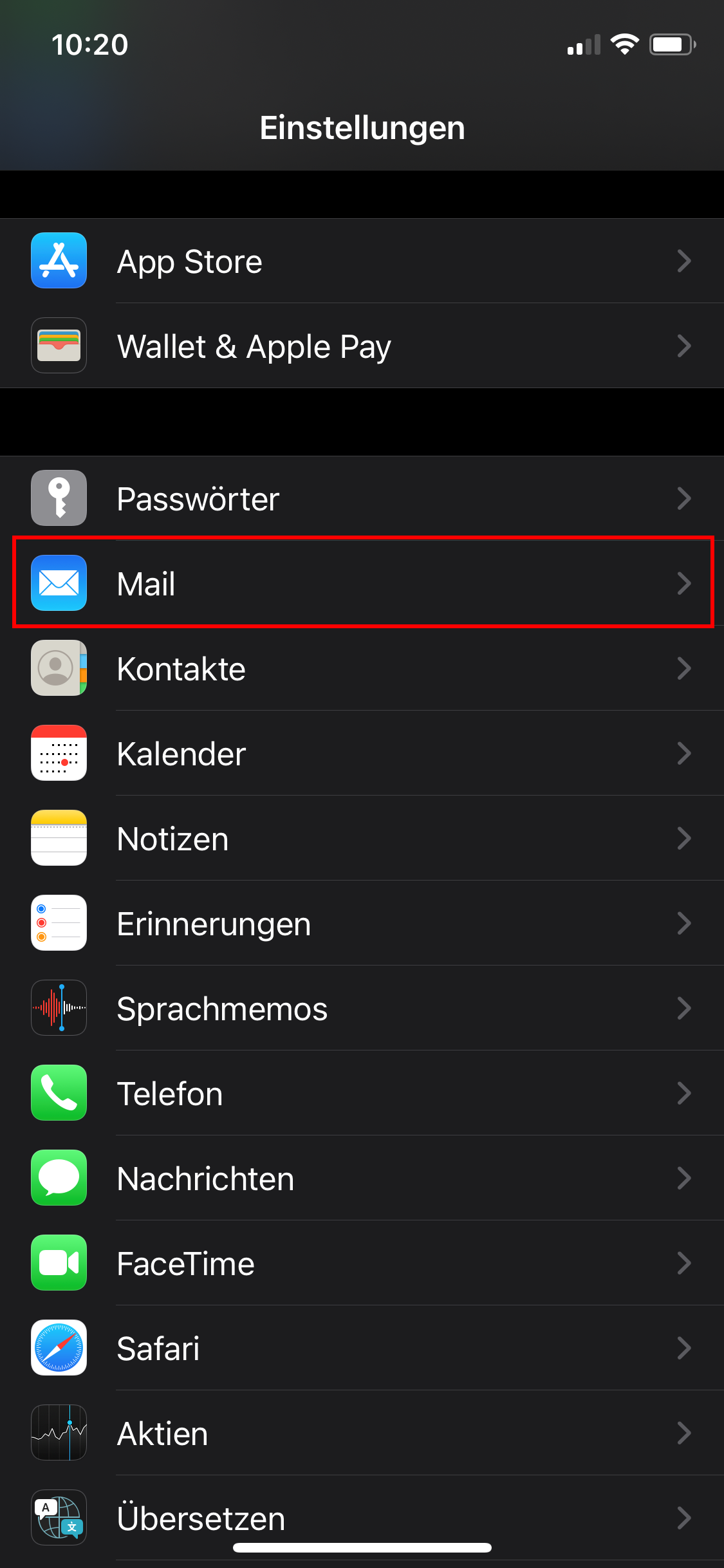Go to Mail settings

click(x=362, y=583)
